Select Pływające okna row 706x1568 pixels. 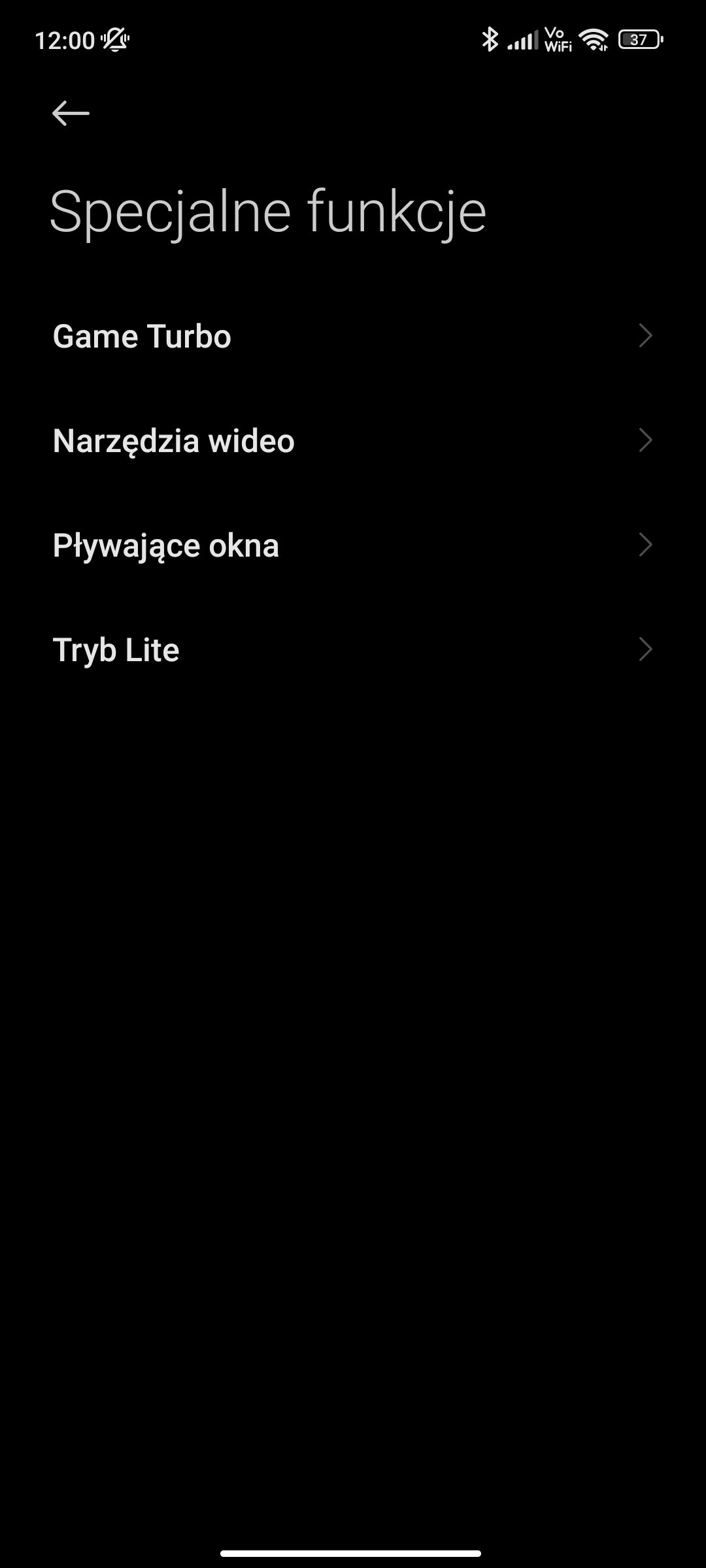353,546
